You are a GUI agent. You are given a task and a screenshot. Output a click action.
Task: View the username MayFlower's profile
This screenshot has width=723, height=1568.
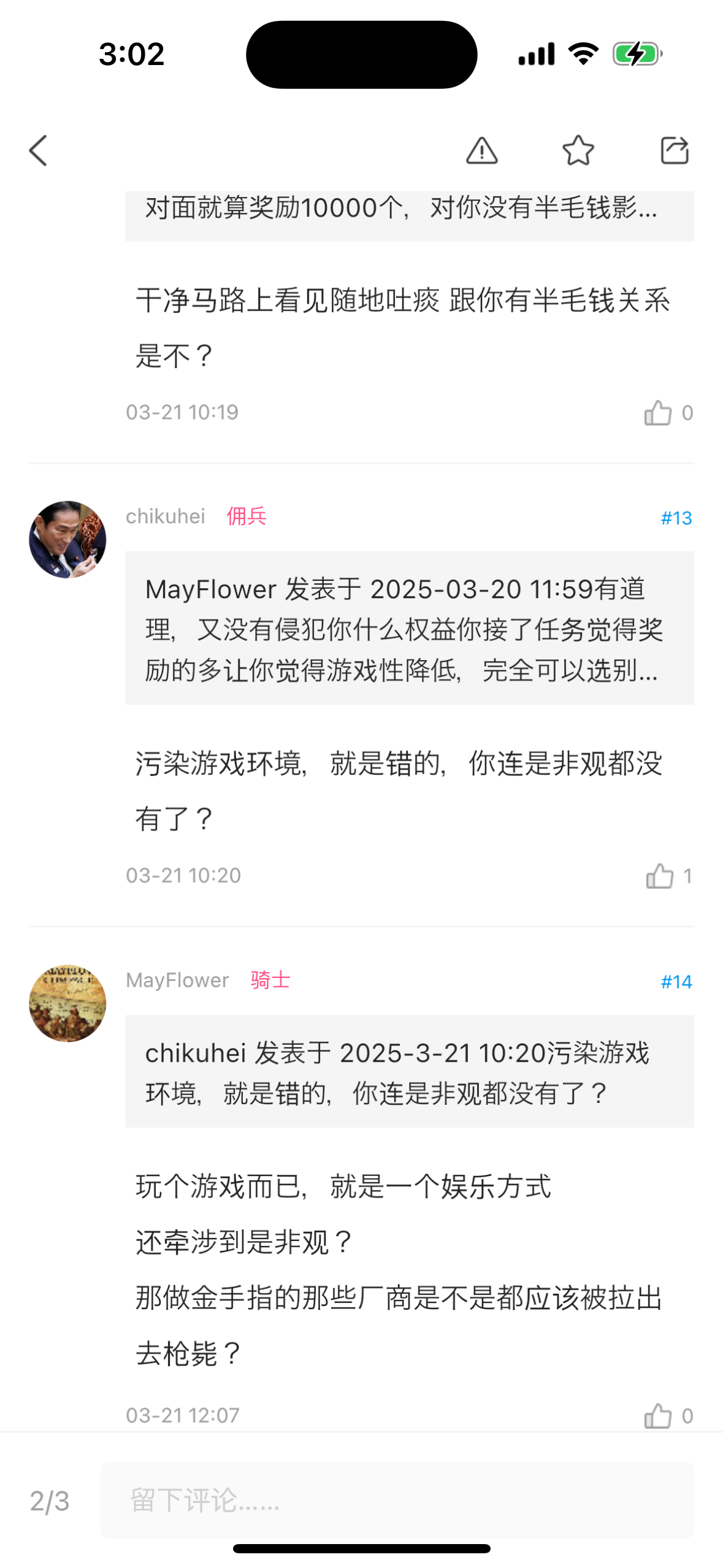[177, 980]
